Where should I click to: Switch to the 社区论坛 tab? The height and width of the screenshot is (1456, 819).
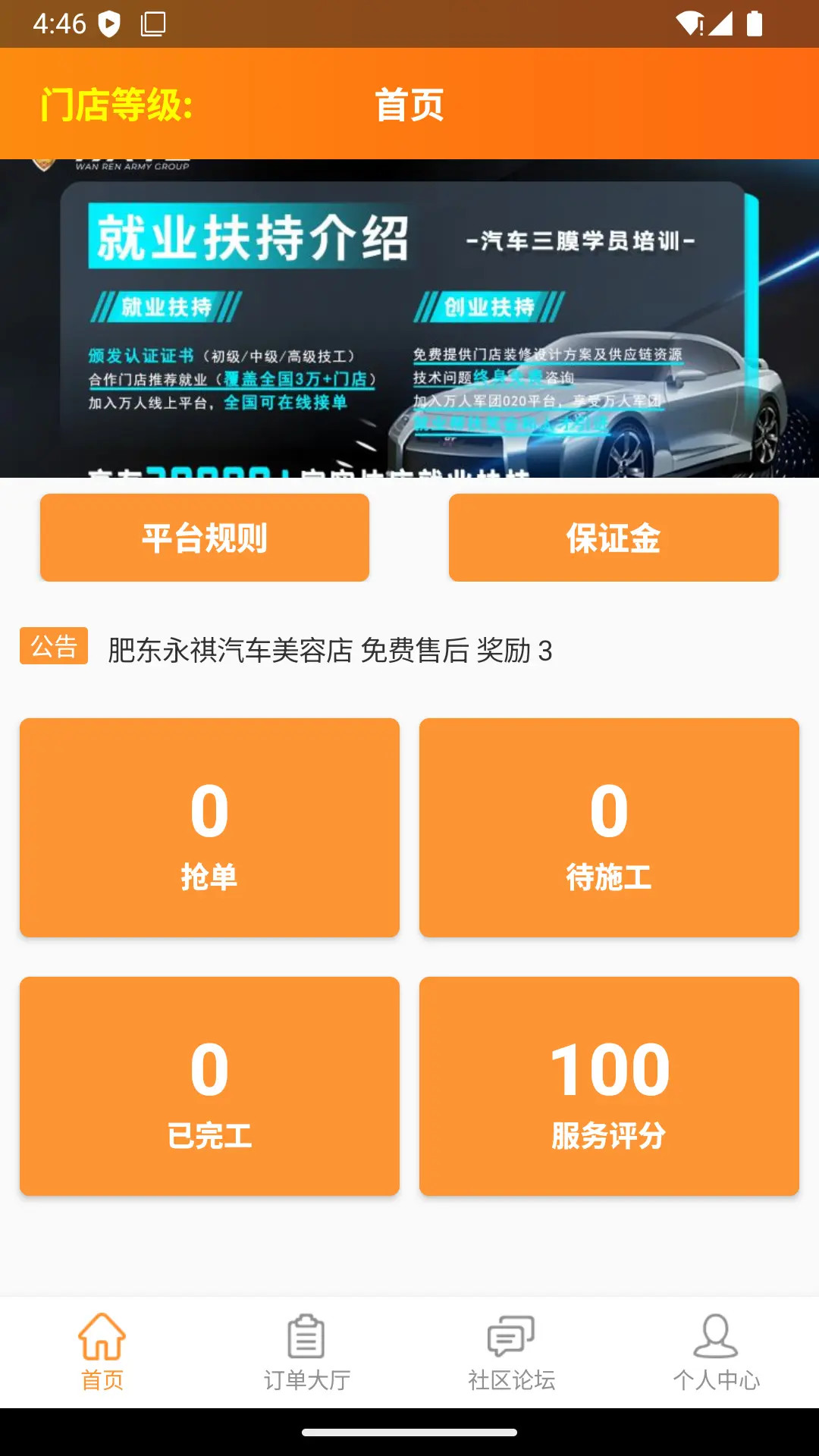point(512,1352)
